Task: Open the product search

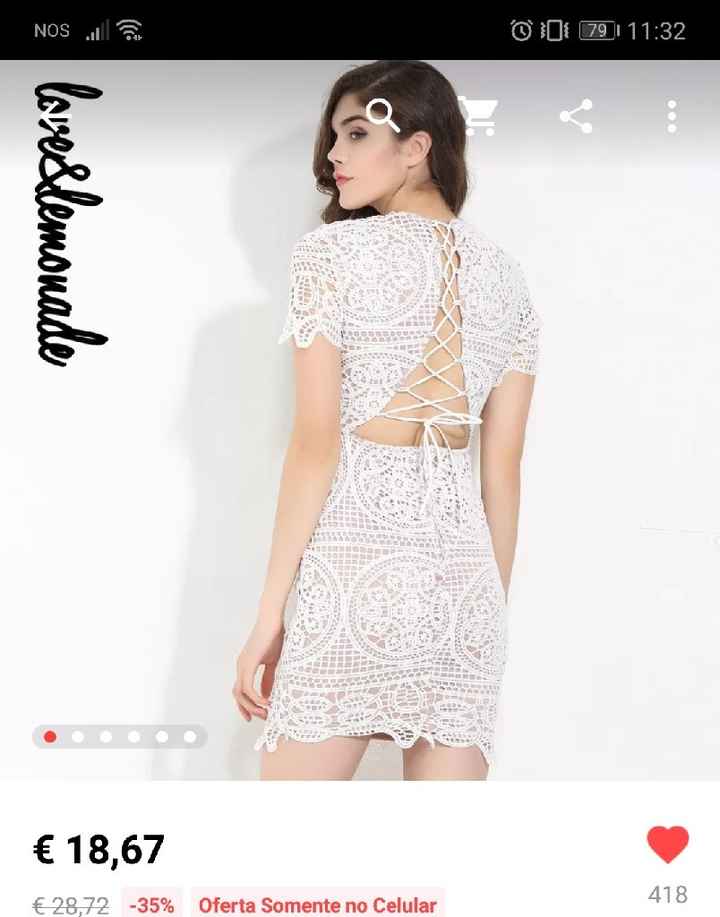Action: pos(384,115)
